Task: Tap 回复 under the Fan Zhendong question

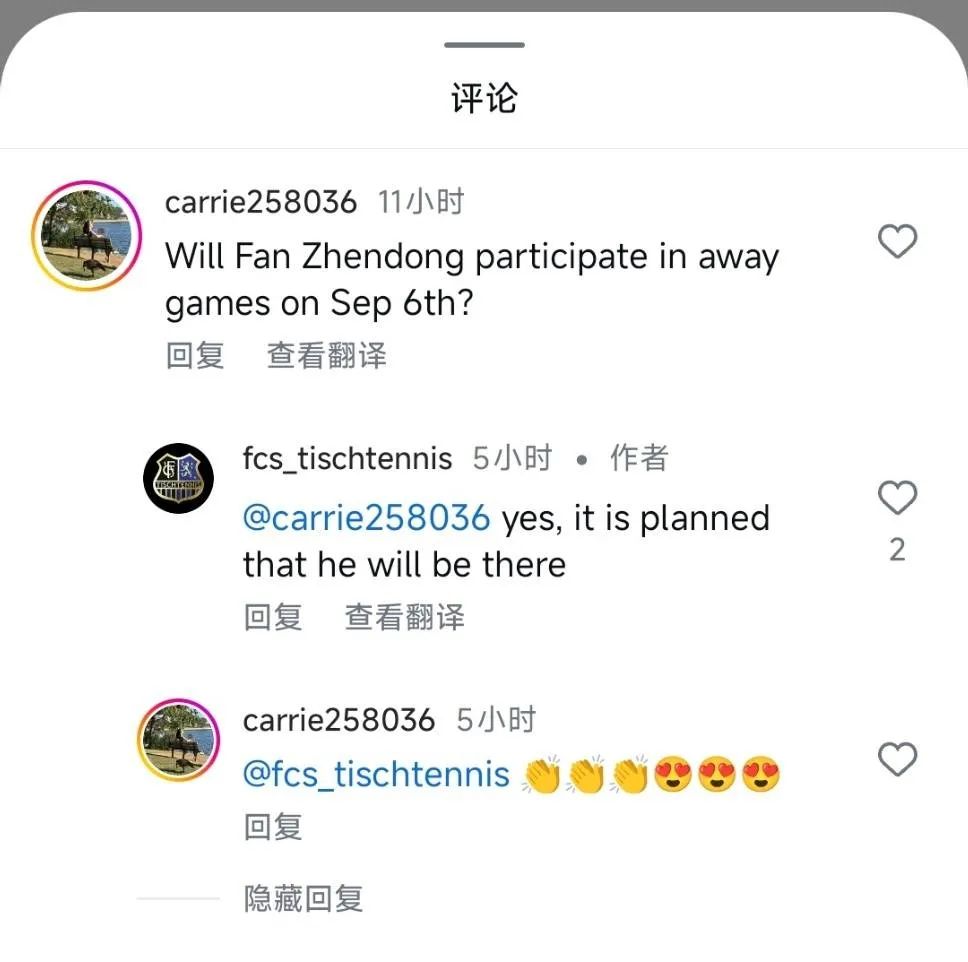Action: point(195,355)
